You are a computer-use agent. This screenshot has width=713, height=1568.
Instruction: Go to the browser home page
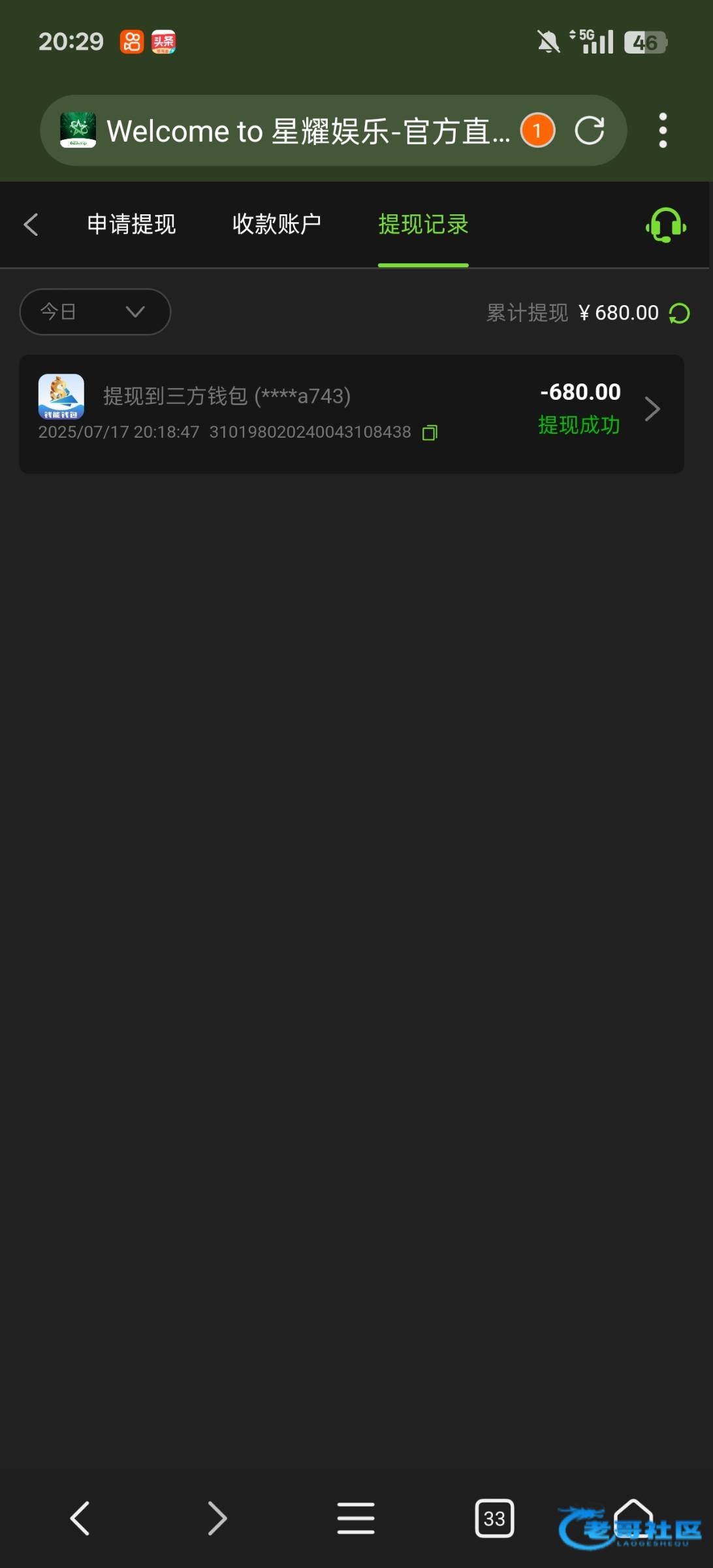coord(633,1516)
